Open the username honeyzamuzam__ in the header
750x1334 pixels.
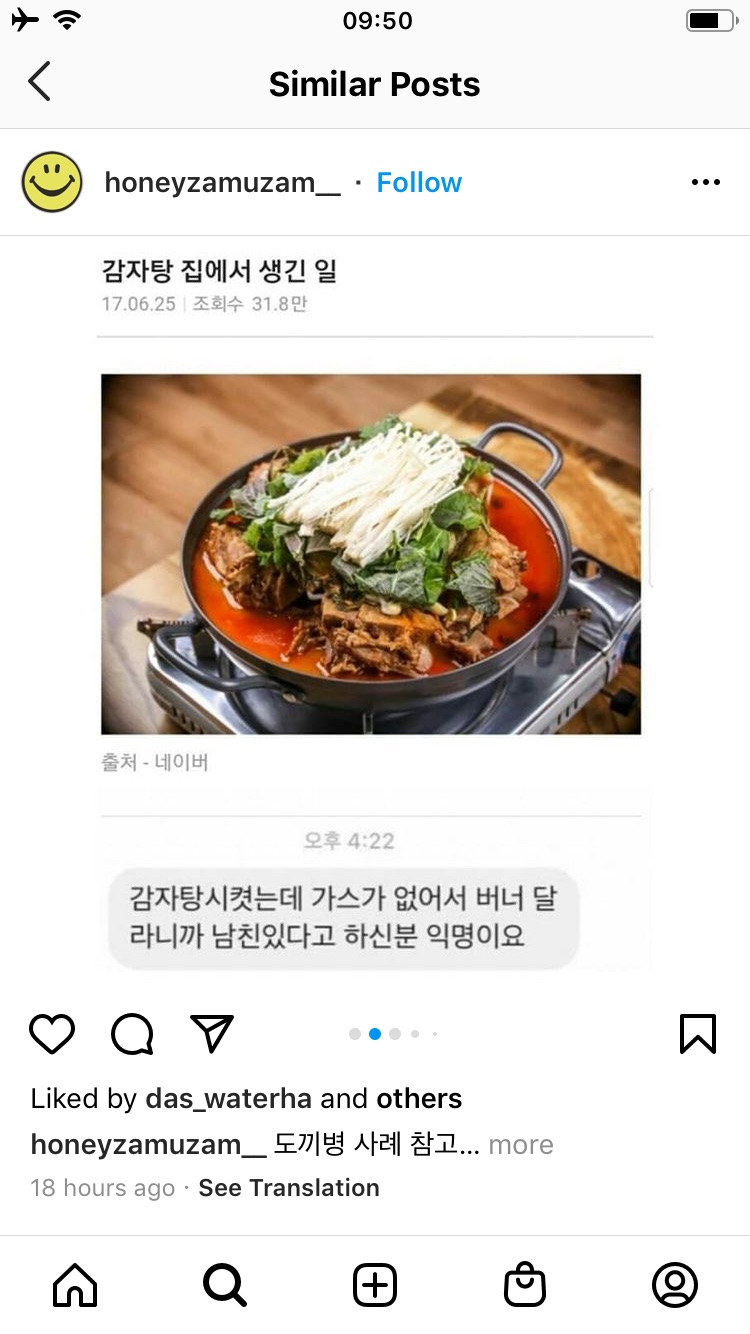click(x=222, y=183)
